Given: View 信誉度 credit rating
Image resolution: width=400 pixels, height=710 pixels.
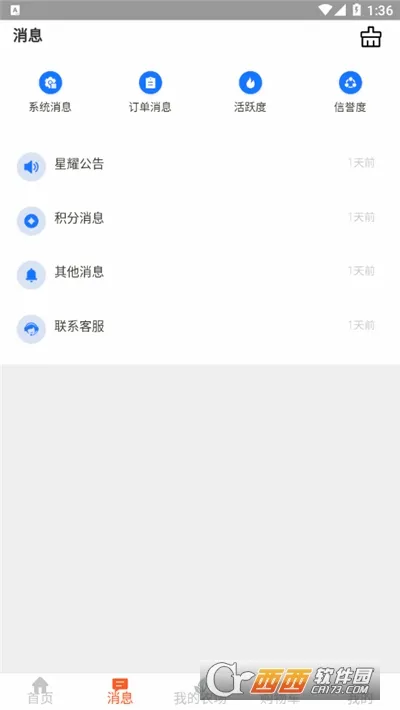Looking at the screenshot, I should coord(350,92).
